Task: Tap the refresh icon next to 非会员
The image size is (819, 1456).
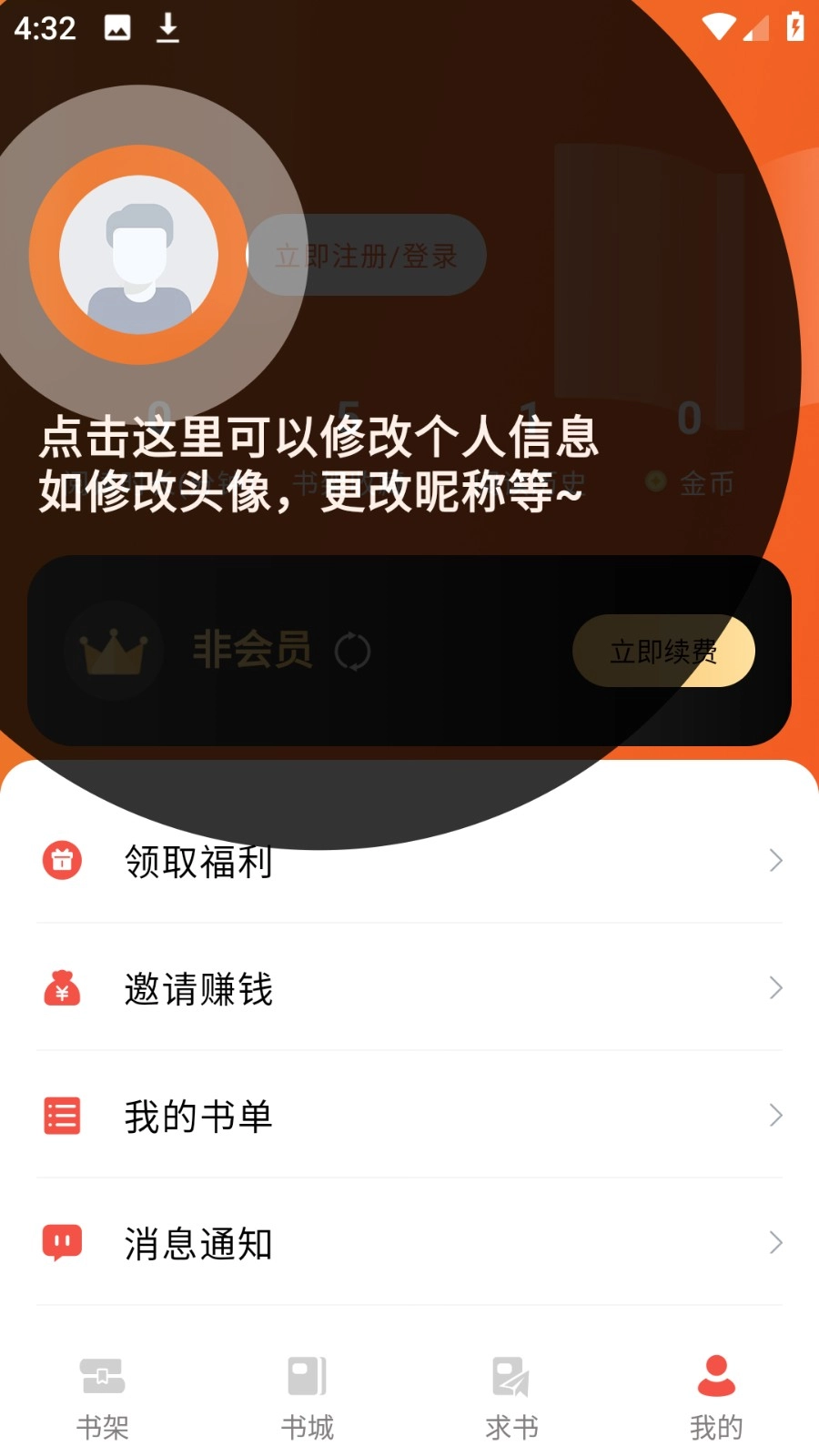Action: [x=354, y=652]
